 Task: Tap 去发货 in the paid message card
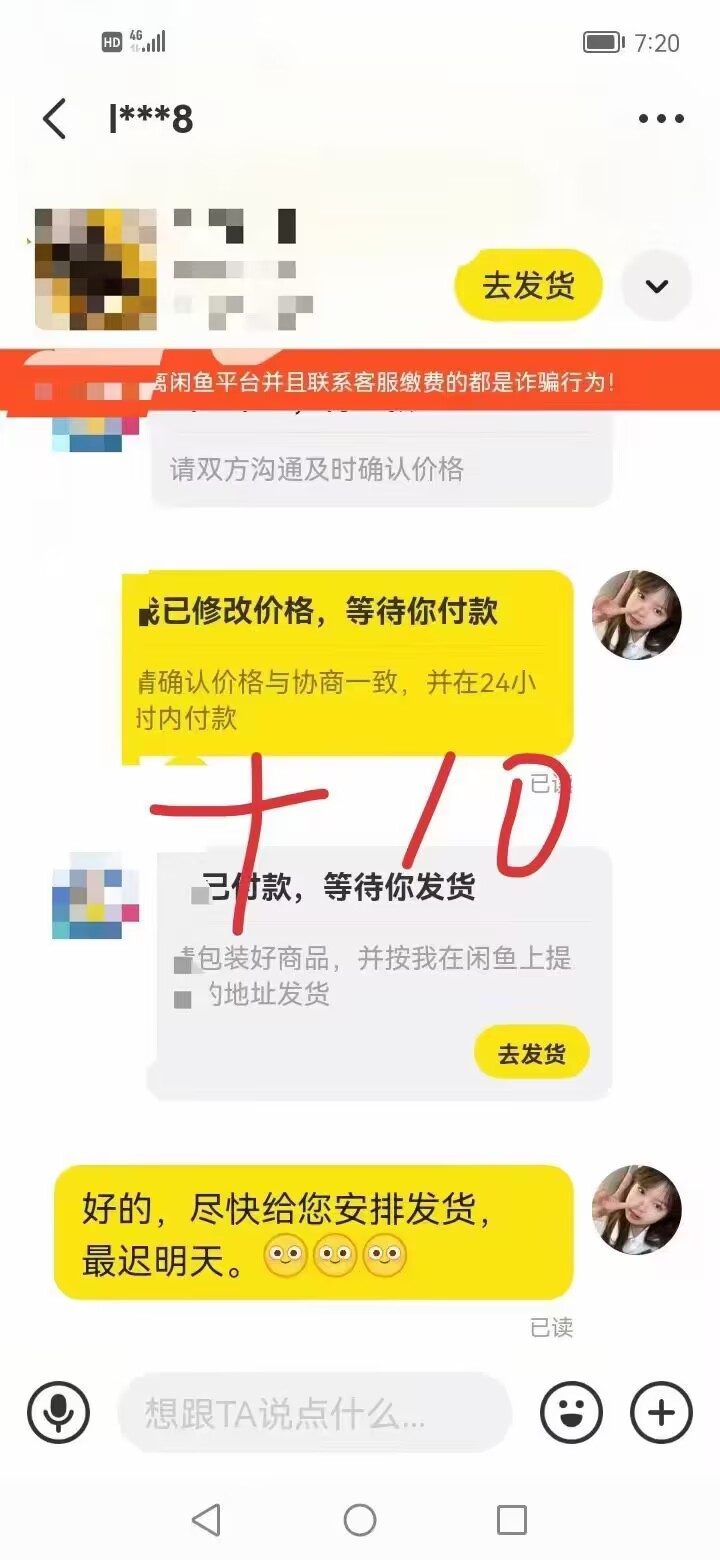coord(532,1053)
